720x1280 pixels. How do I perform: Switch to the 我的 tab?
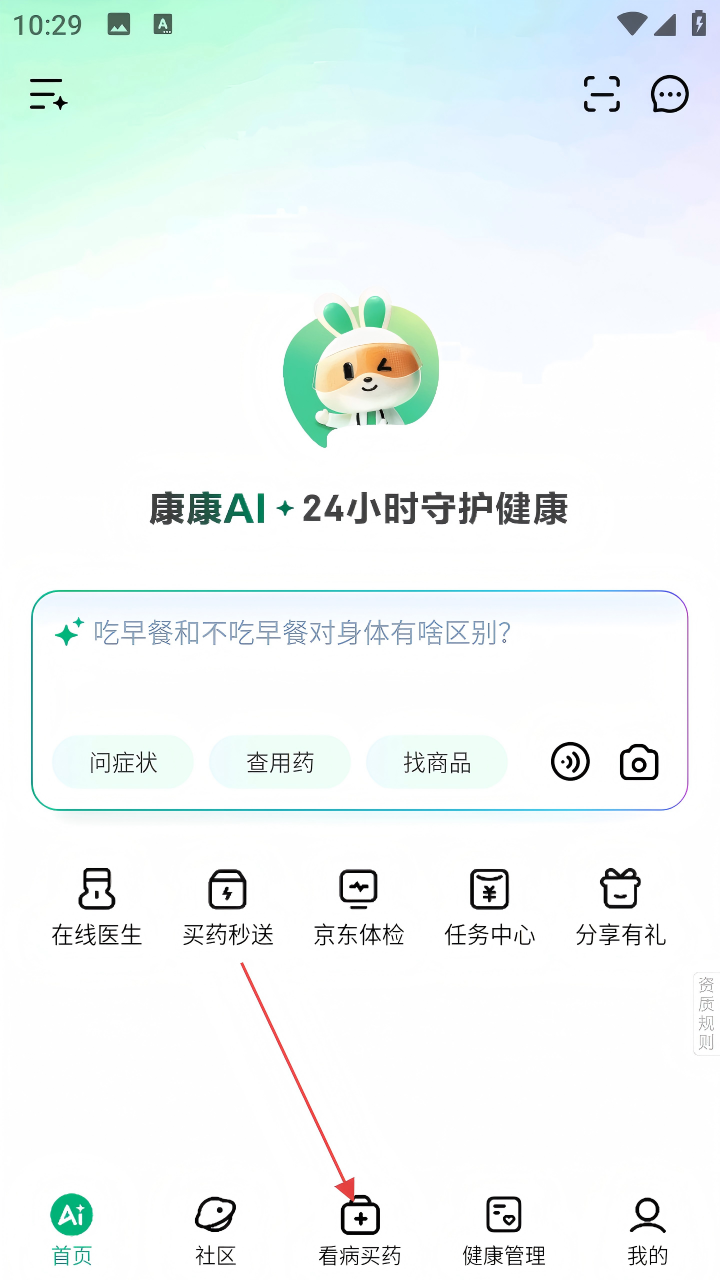point(648,1230)
